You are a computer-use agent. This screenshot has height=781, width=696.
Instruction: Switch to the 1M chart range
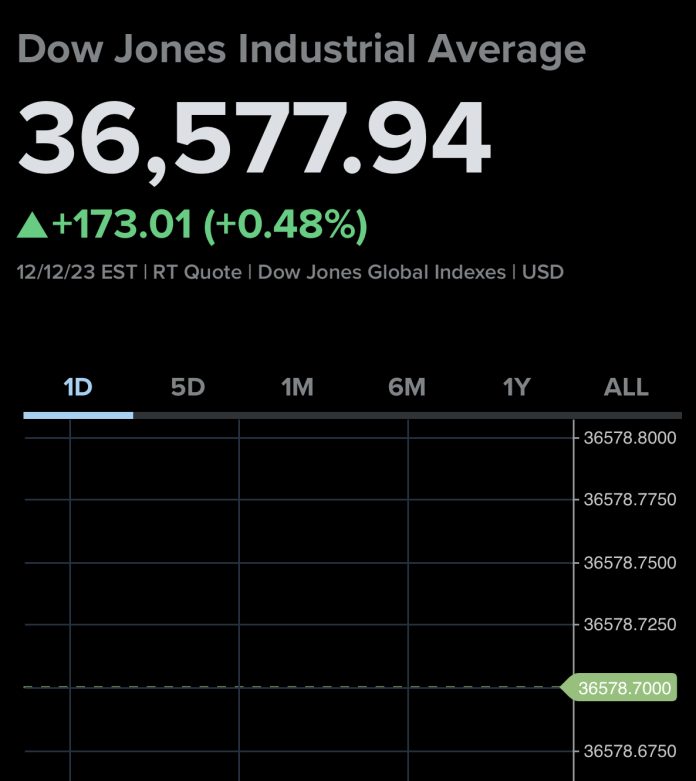click(297, 387)
